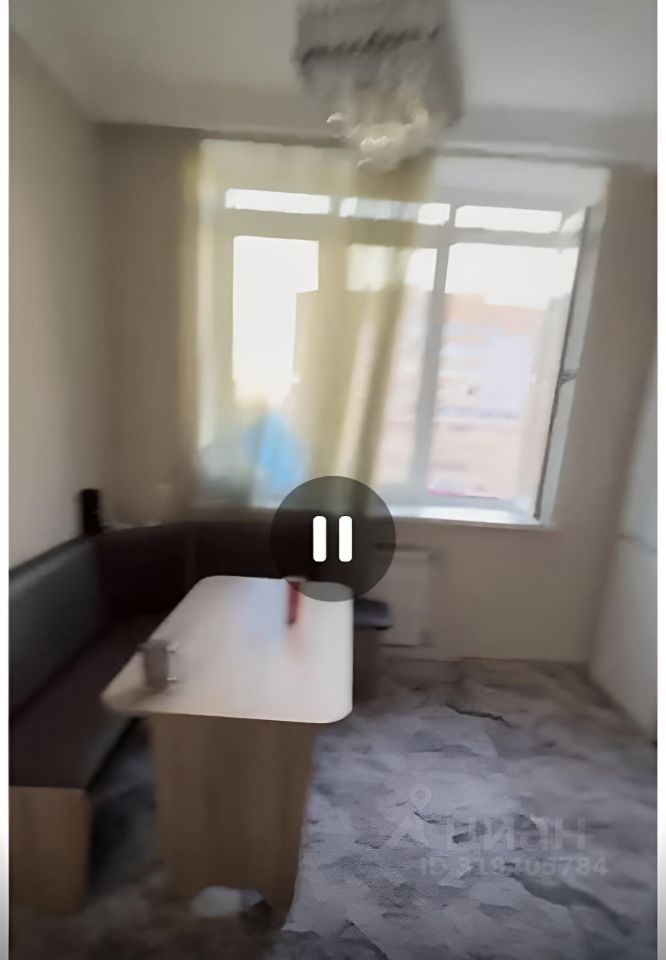666x960 pixels.
Task: Pause the playing room video
Action: coord(332,538)
